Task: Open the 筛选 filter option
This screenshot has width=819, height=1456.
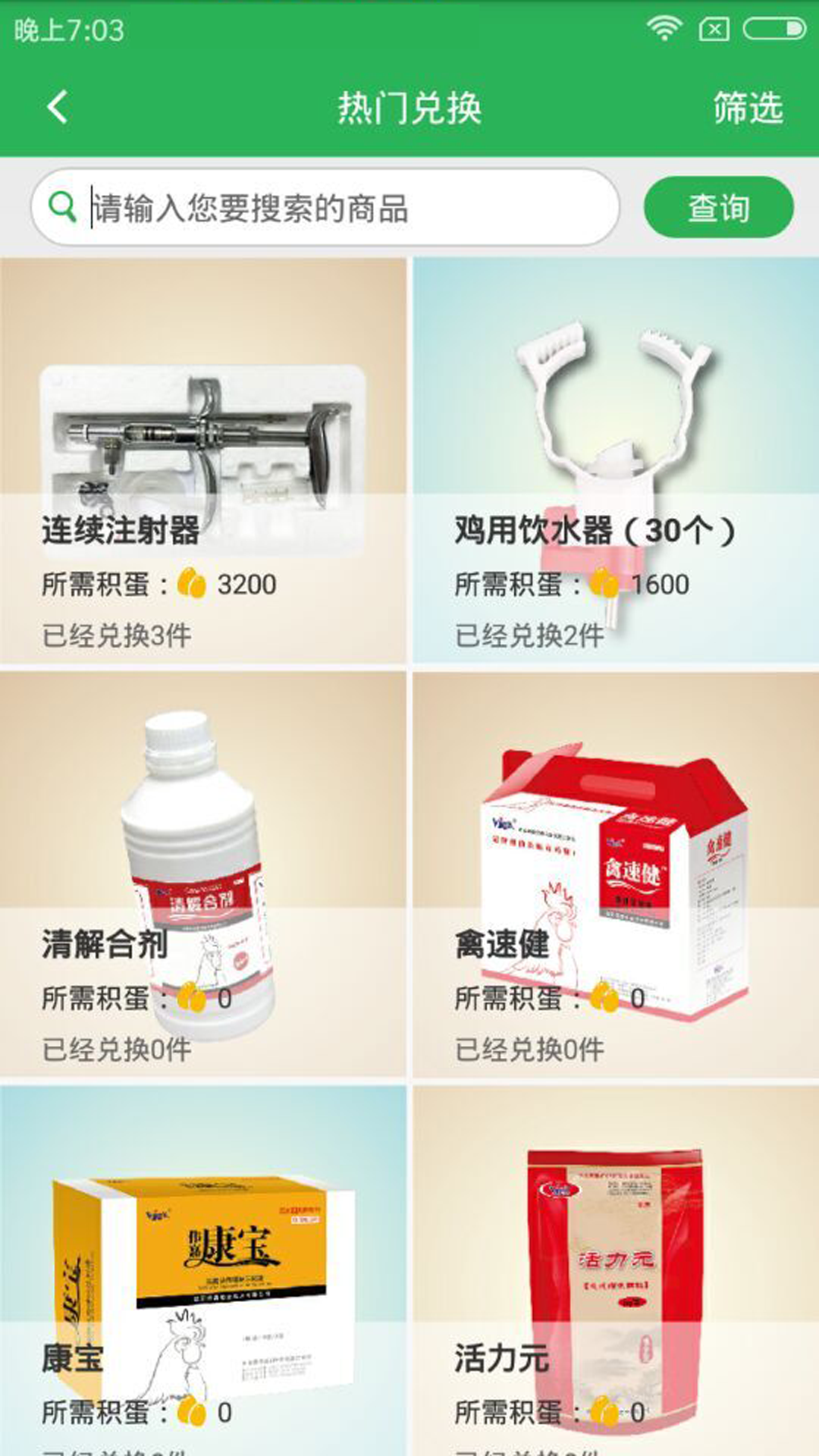Action: [748, 108]
